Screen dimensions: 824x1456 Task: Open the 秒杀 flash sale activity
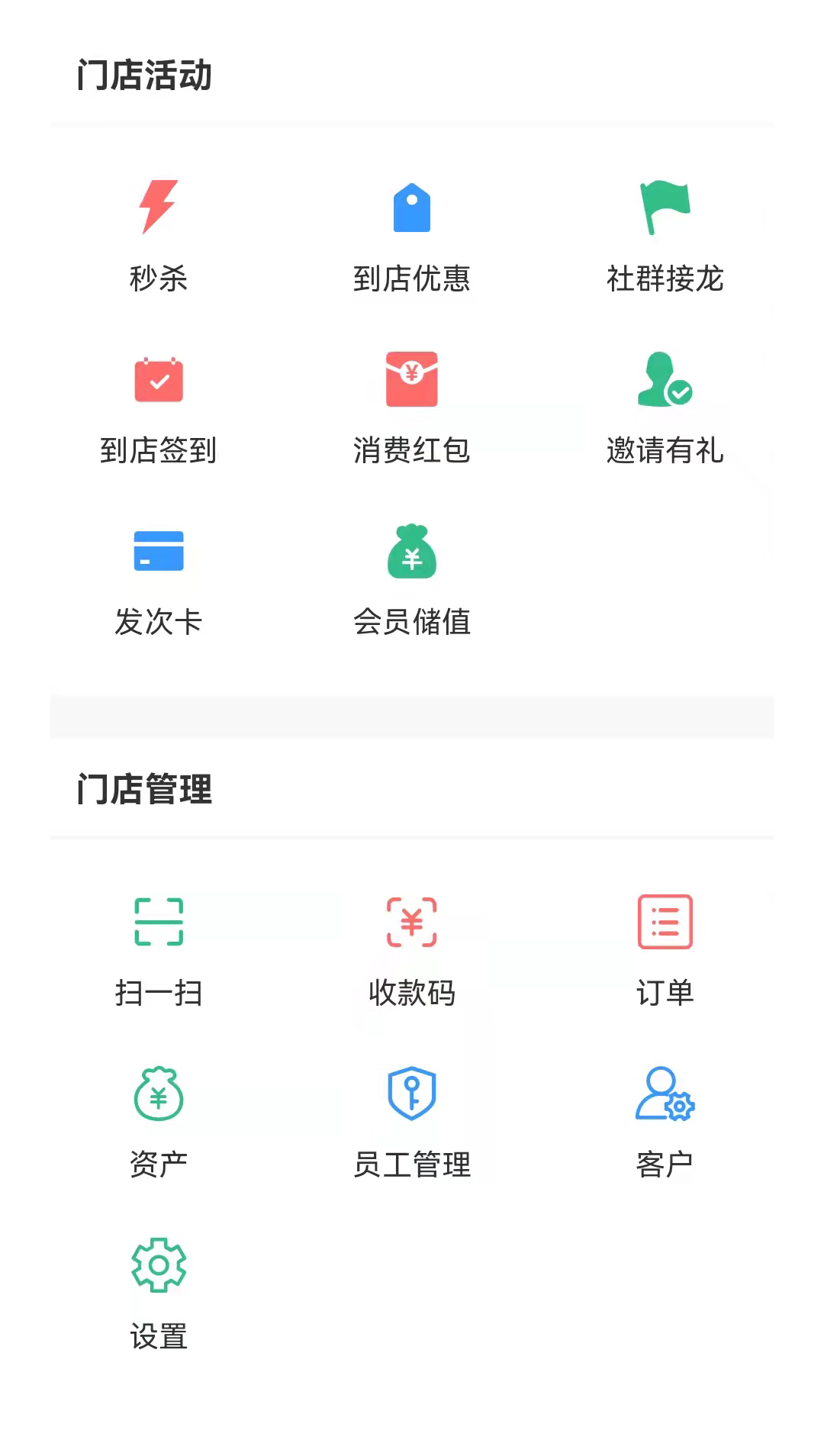(159, 237)
